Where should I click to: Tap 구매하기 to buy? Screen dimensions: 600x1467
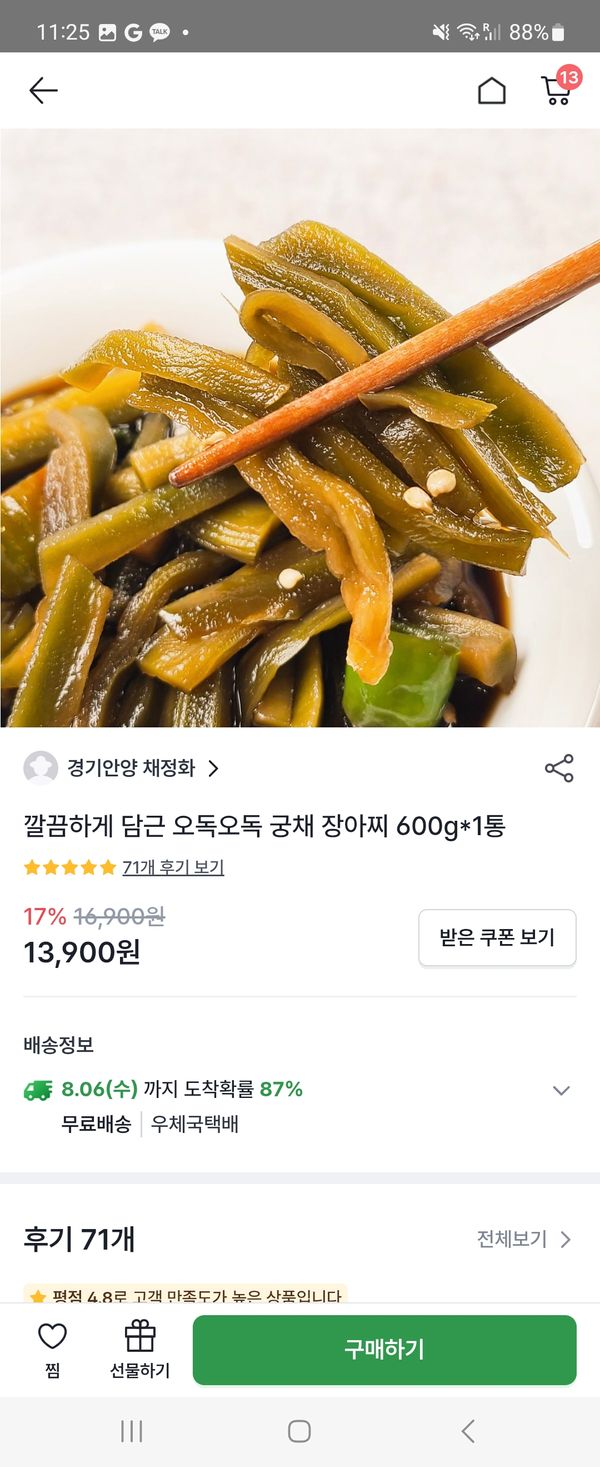pyautogui.click(x=384, y=1349)
